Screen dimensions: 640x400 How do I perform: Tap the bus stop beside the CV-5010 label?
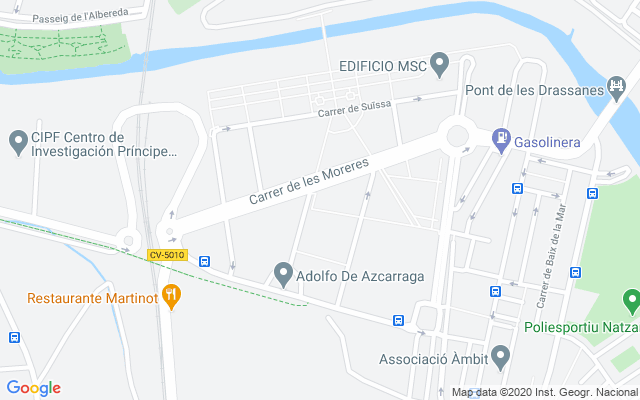coord(205,262)
